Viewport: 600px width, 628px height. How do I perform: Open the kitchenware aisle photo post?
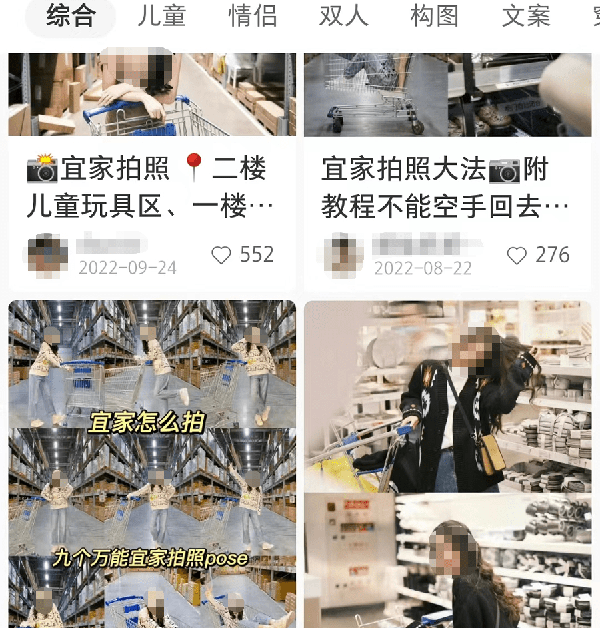coord(447,463)
